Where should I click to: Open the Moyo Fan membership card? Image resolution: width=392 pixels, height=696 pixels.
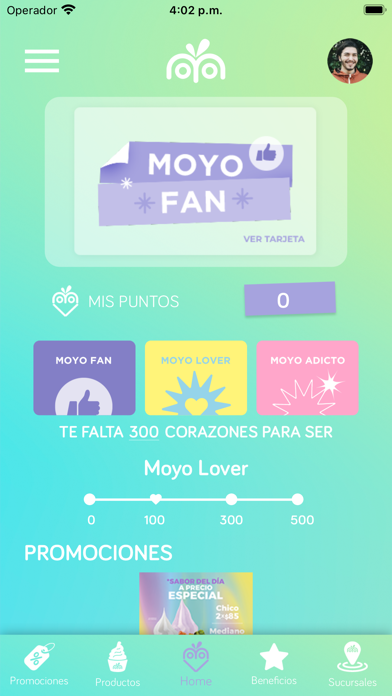click(195, 181)
